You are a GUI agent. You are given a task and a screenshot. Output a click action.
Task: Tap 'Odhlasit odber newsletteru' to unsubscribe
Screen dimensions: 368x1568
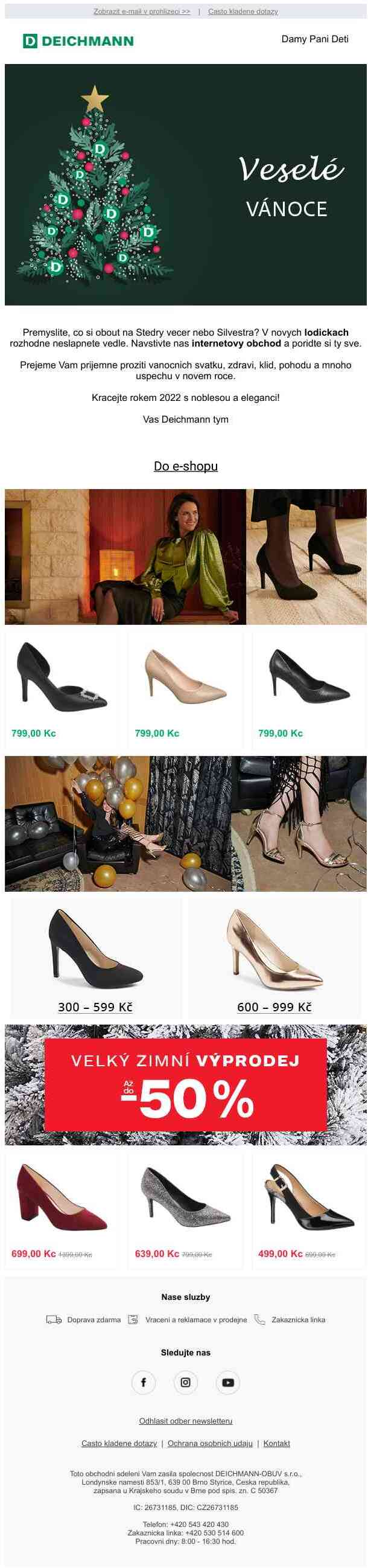click(x=186, y=1421)
